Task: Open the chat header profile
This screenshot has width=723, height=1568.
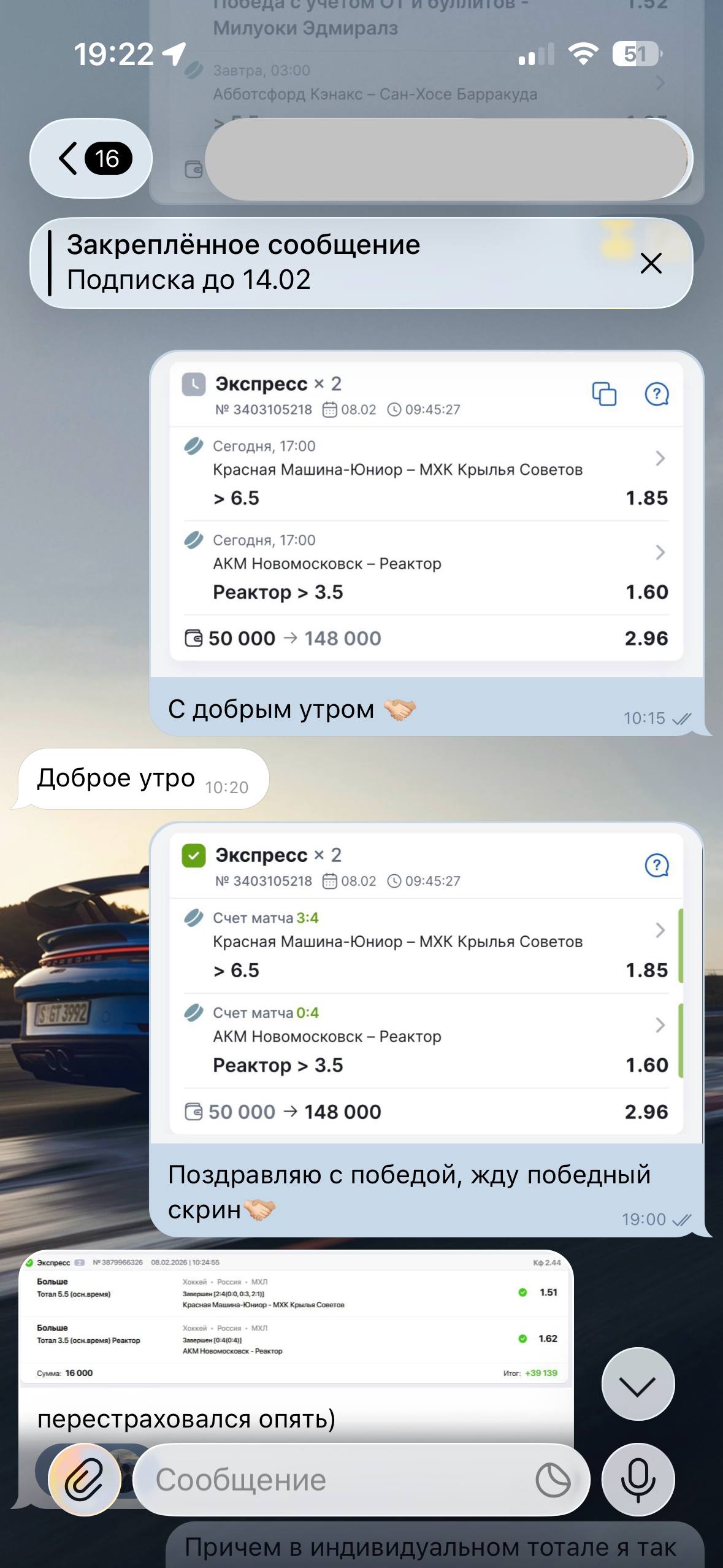Action: click(x=448, y=159)
